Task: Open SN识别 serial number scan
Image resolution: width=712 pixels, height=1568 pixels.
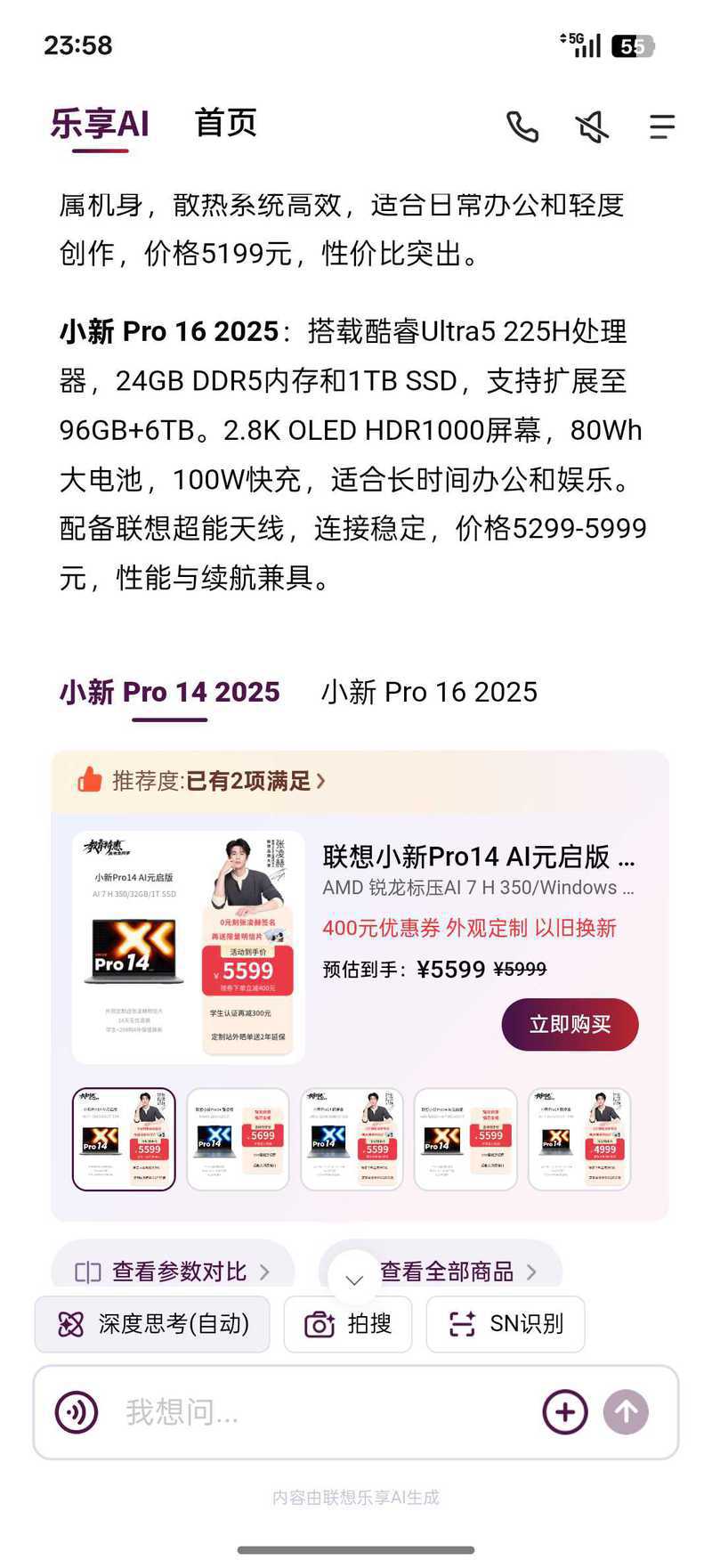Action: 506,1324
